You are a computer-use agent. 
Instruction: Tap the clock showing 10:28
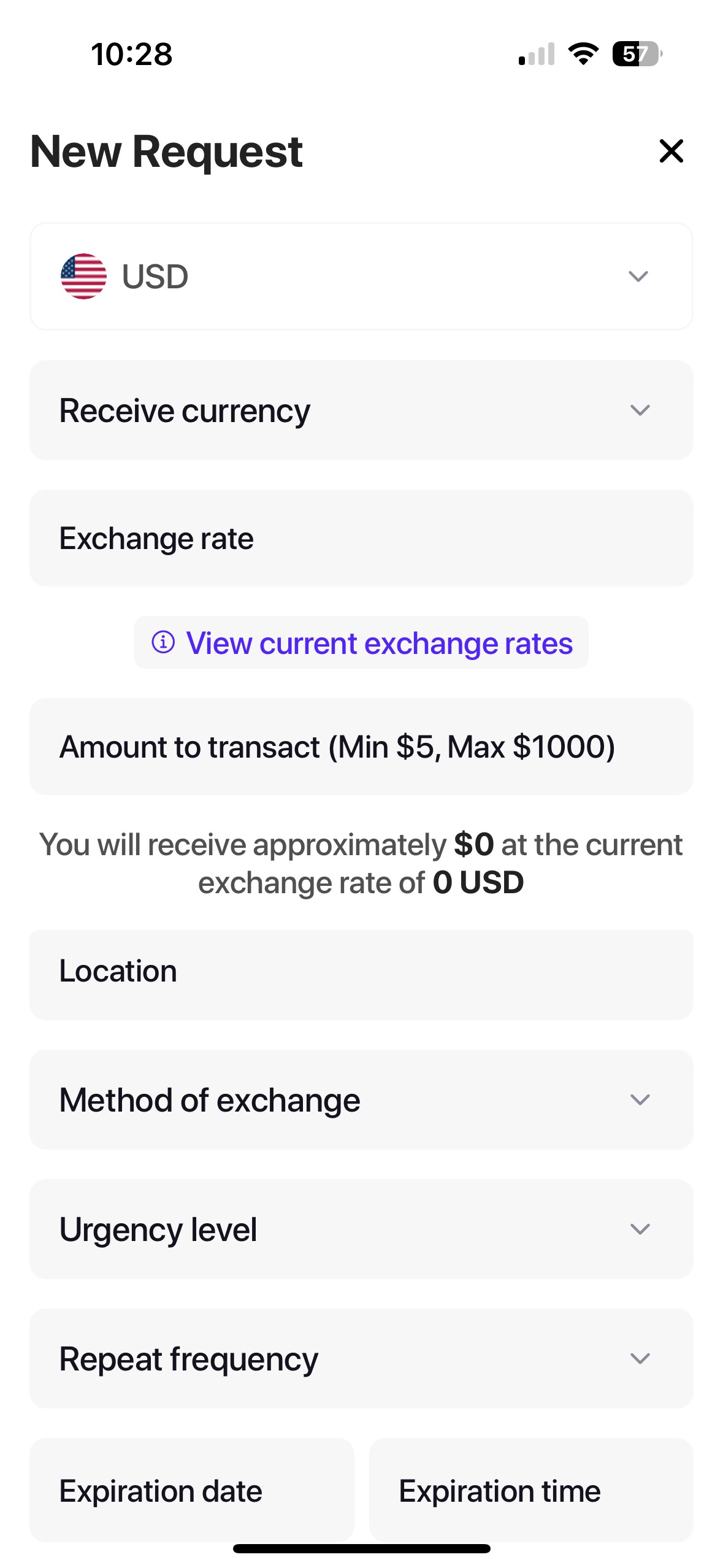(132, 55)
